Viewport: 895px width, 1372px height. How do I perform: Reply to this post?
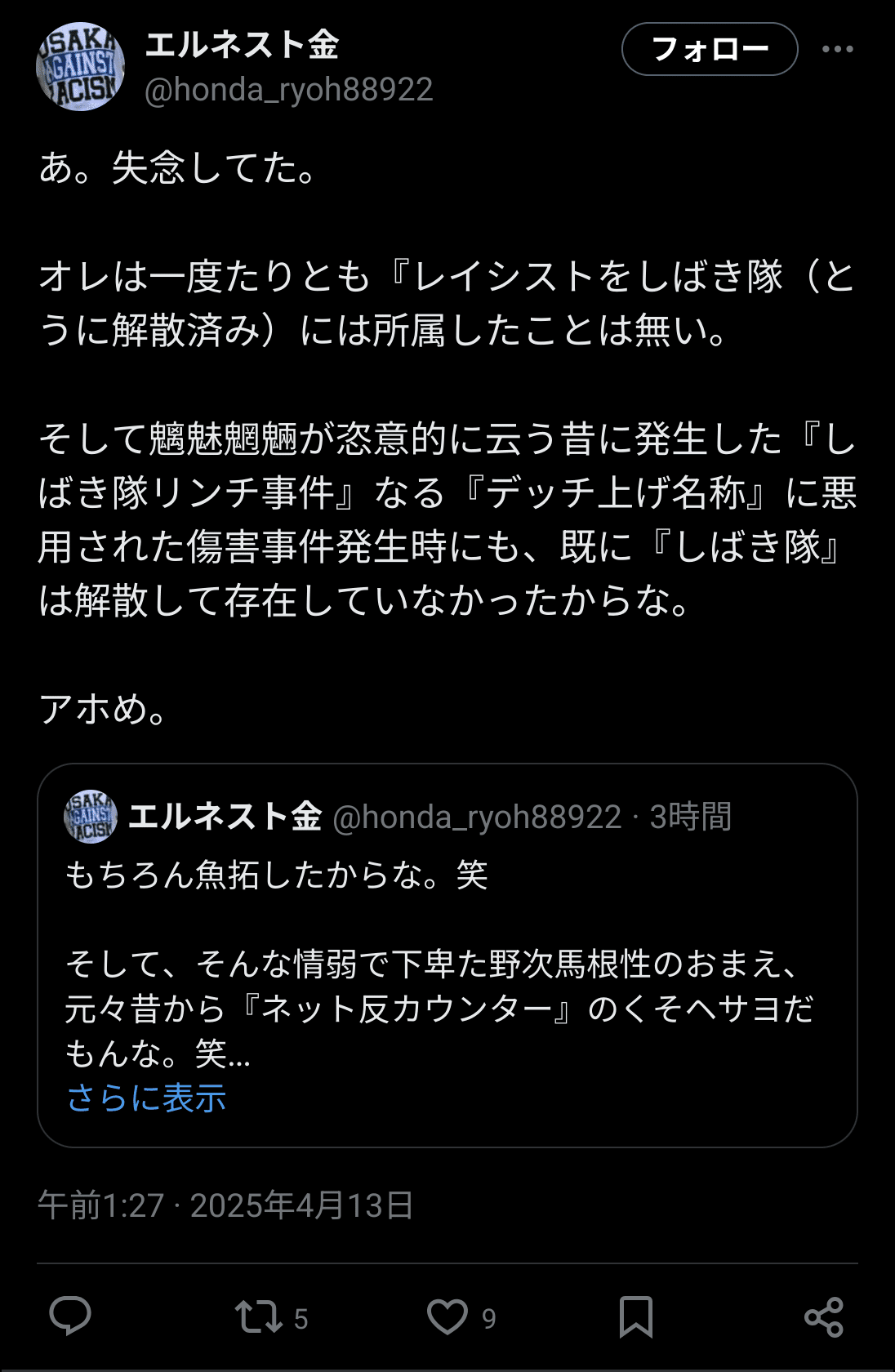pos(70,1316)
